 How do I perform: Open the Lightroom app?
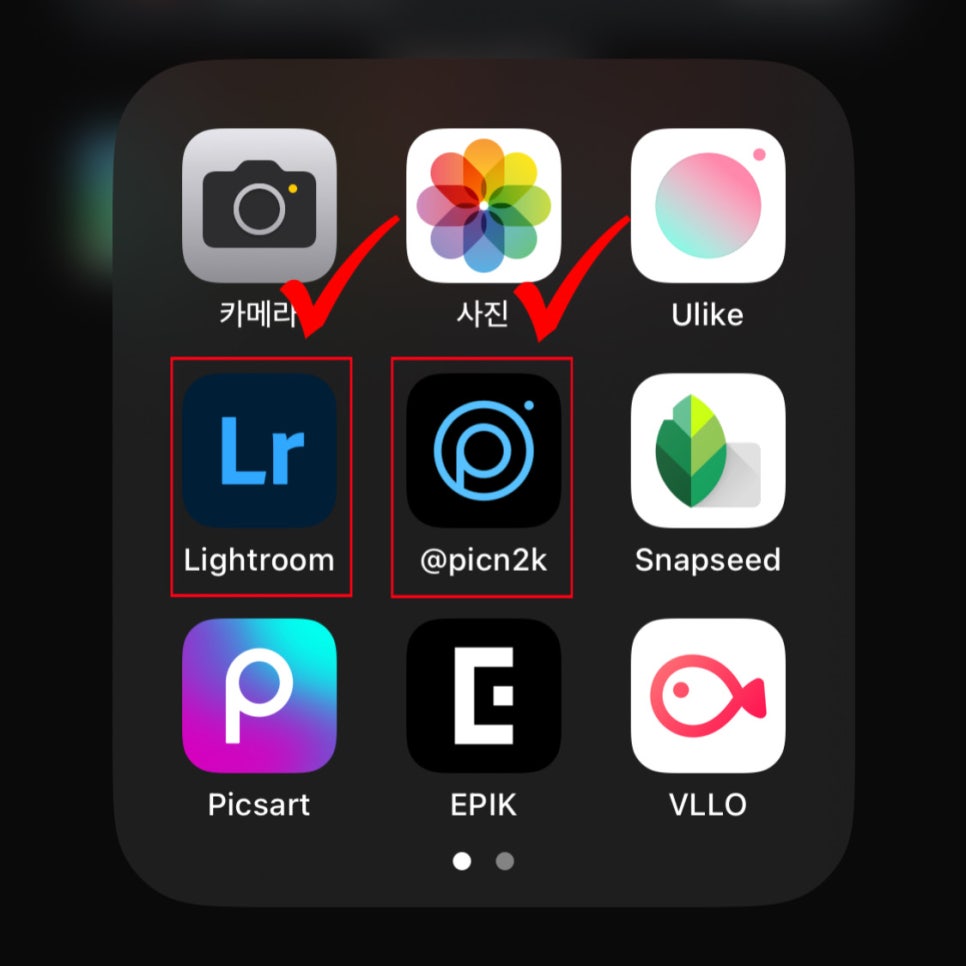(x=259, y=451)
